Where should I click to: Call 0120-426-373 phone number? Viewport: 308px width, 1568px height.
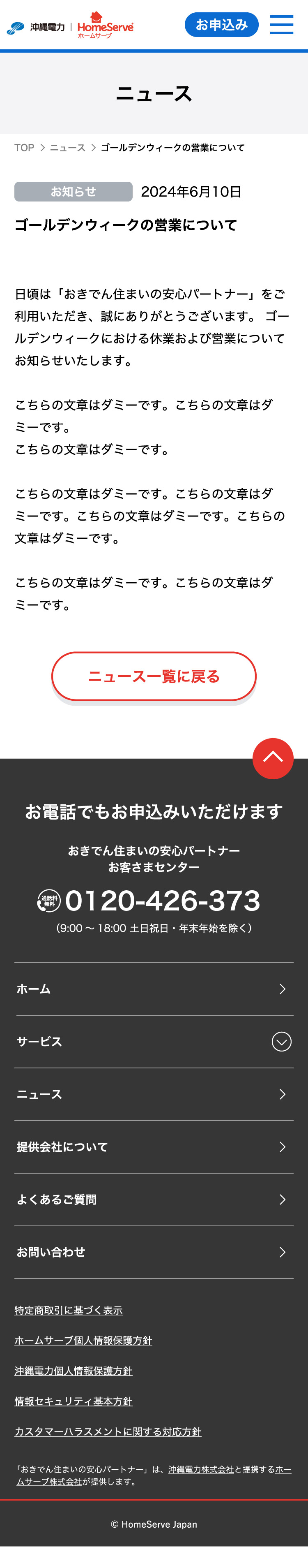pos(162,901)
